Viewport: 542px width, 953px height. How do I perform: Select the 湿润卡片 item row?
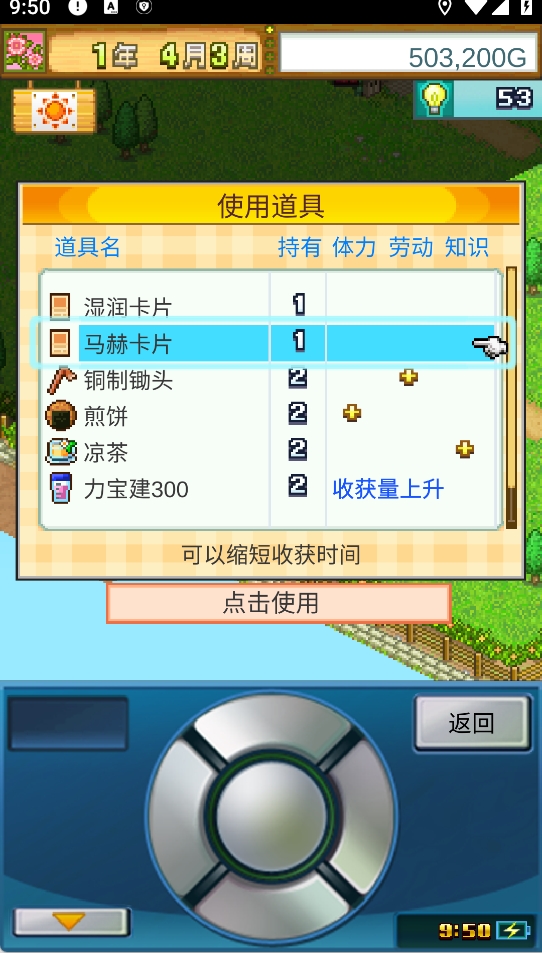click(x=271, y=306)
